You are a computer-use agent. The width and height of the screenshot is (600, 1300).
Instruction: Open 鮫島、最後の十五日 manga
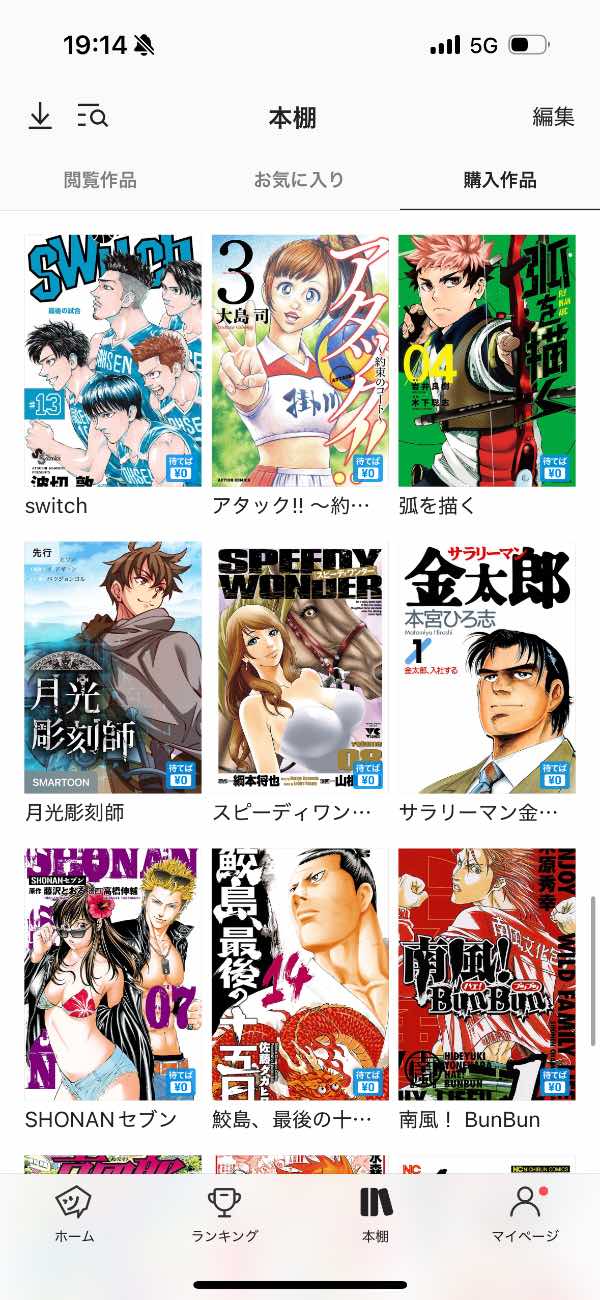(300, 975)
